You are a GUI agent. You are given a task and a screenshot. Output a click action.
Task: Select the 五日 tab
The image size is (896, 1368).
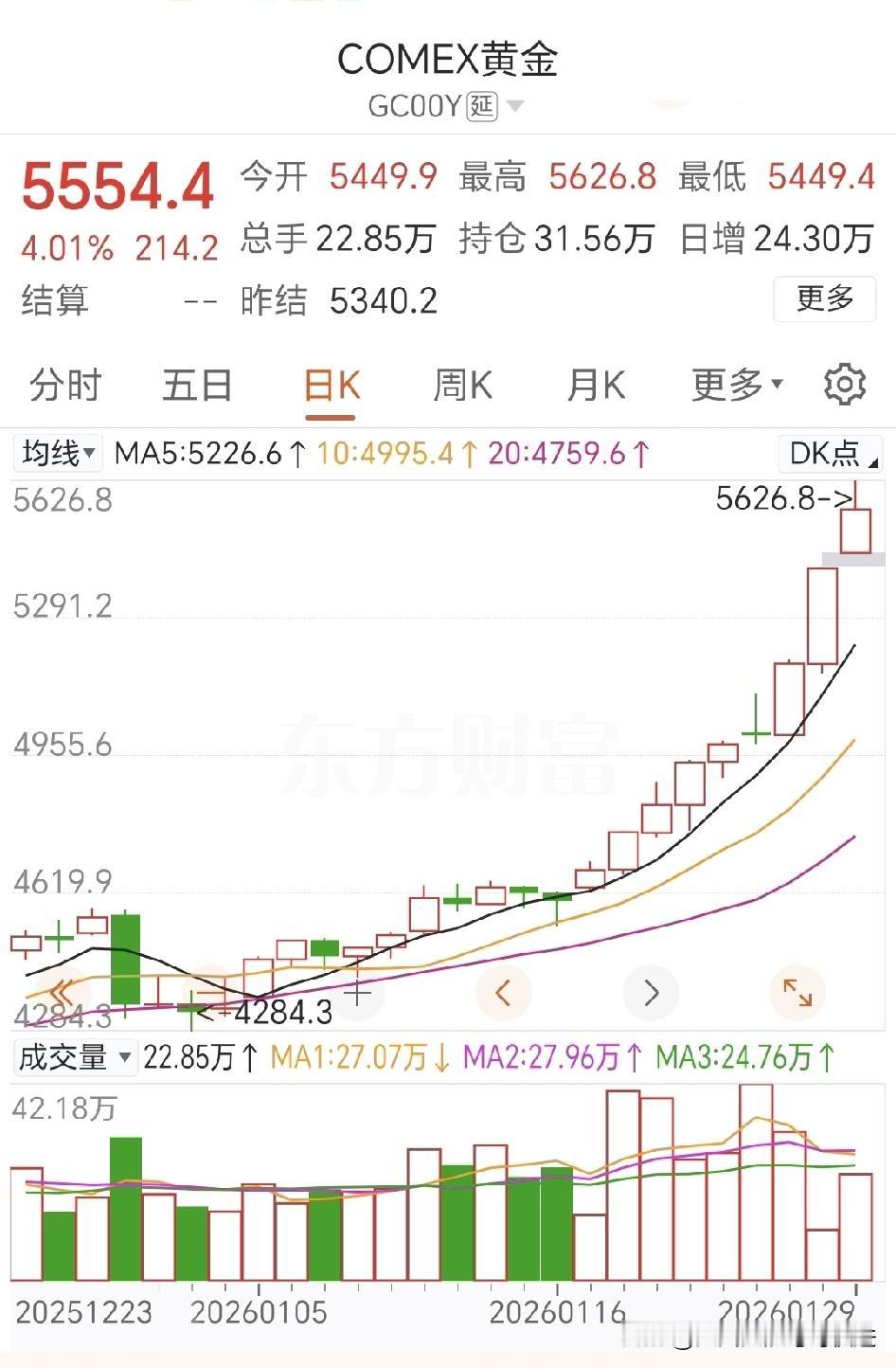point(197,386)
